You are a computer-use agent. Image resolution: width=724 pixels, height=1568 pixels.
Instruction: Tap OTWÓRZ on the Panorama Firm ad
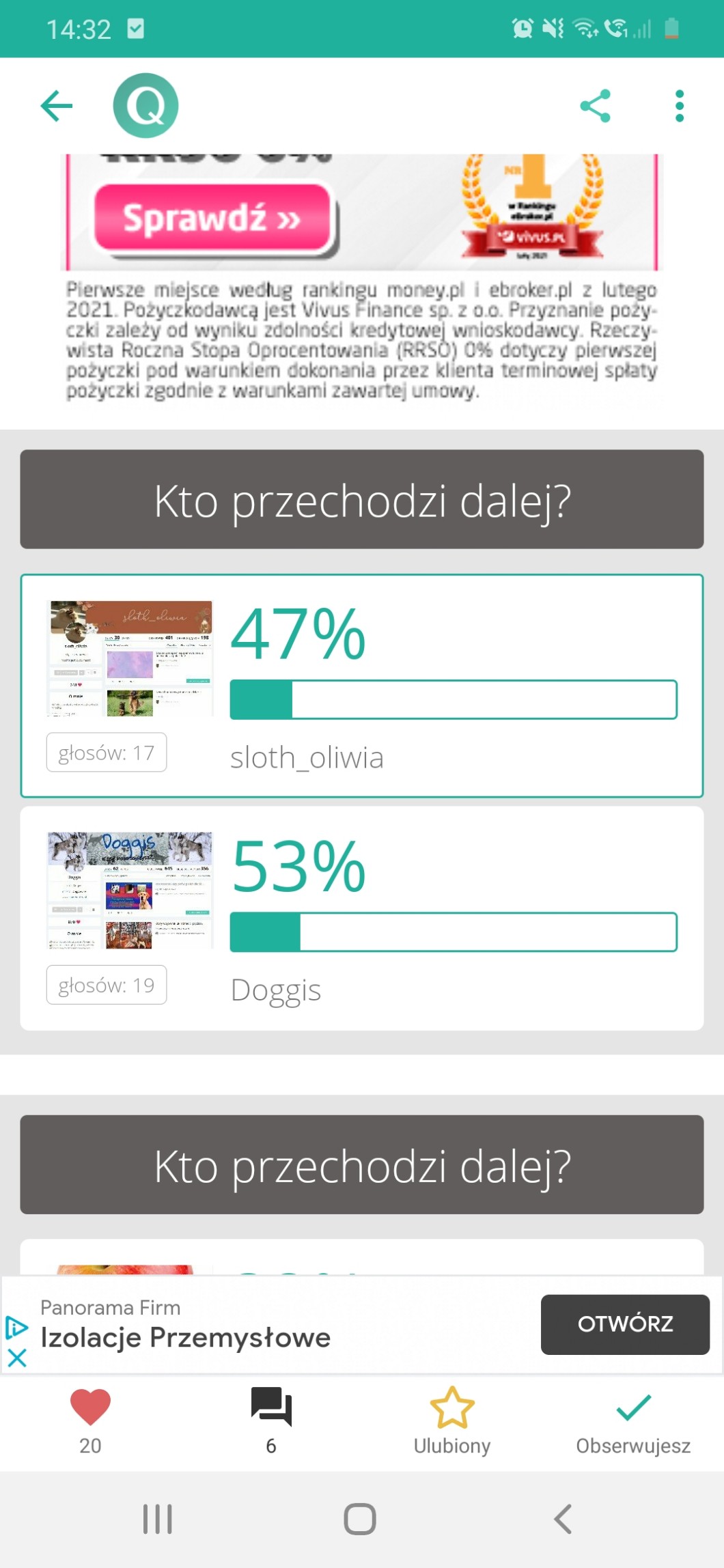(624, 1324)
